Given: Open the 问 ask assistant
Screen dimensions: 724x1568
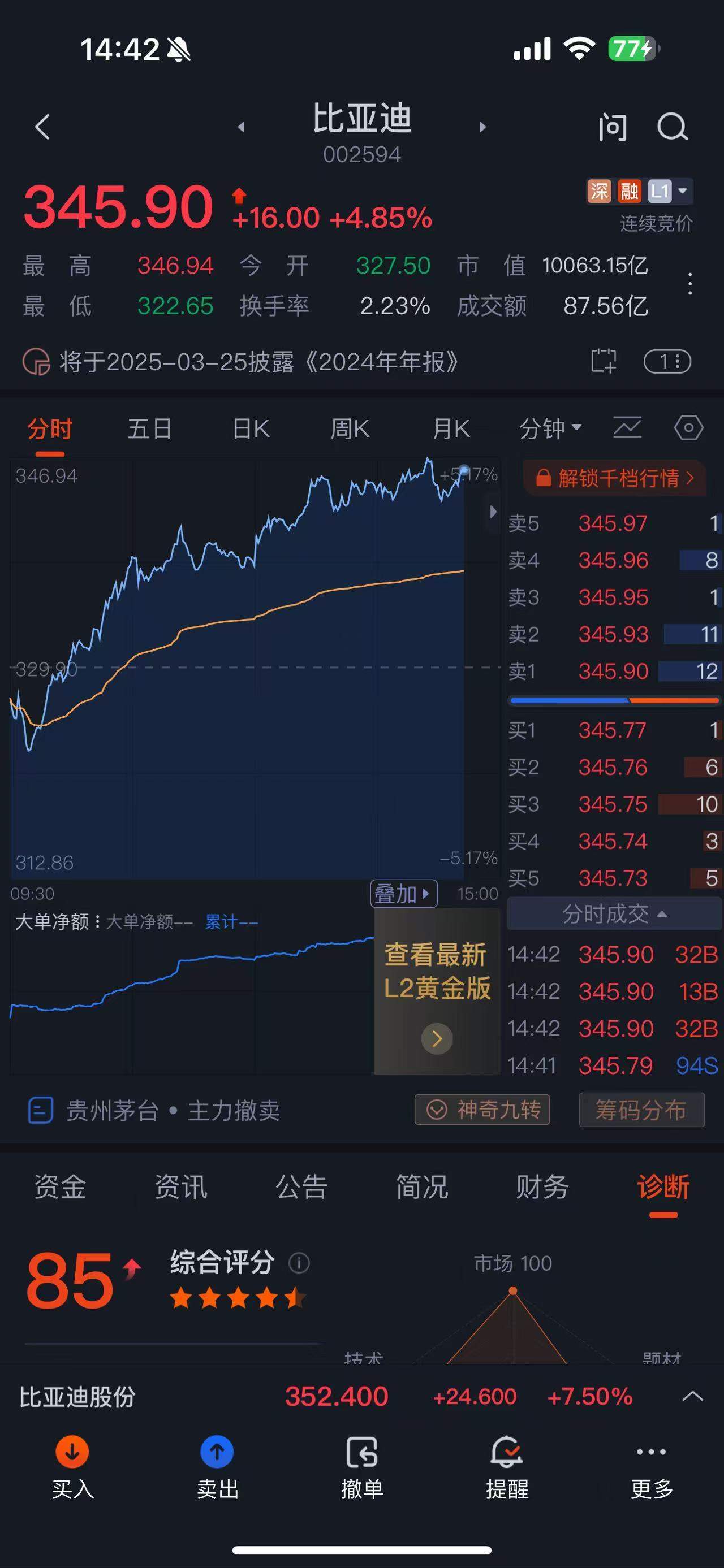Looking at the screenshot, I should pos(611,127).
